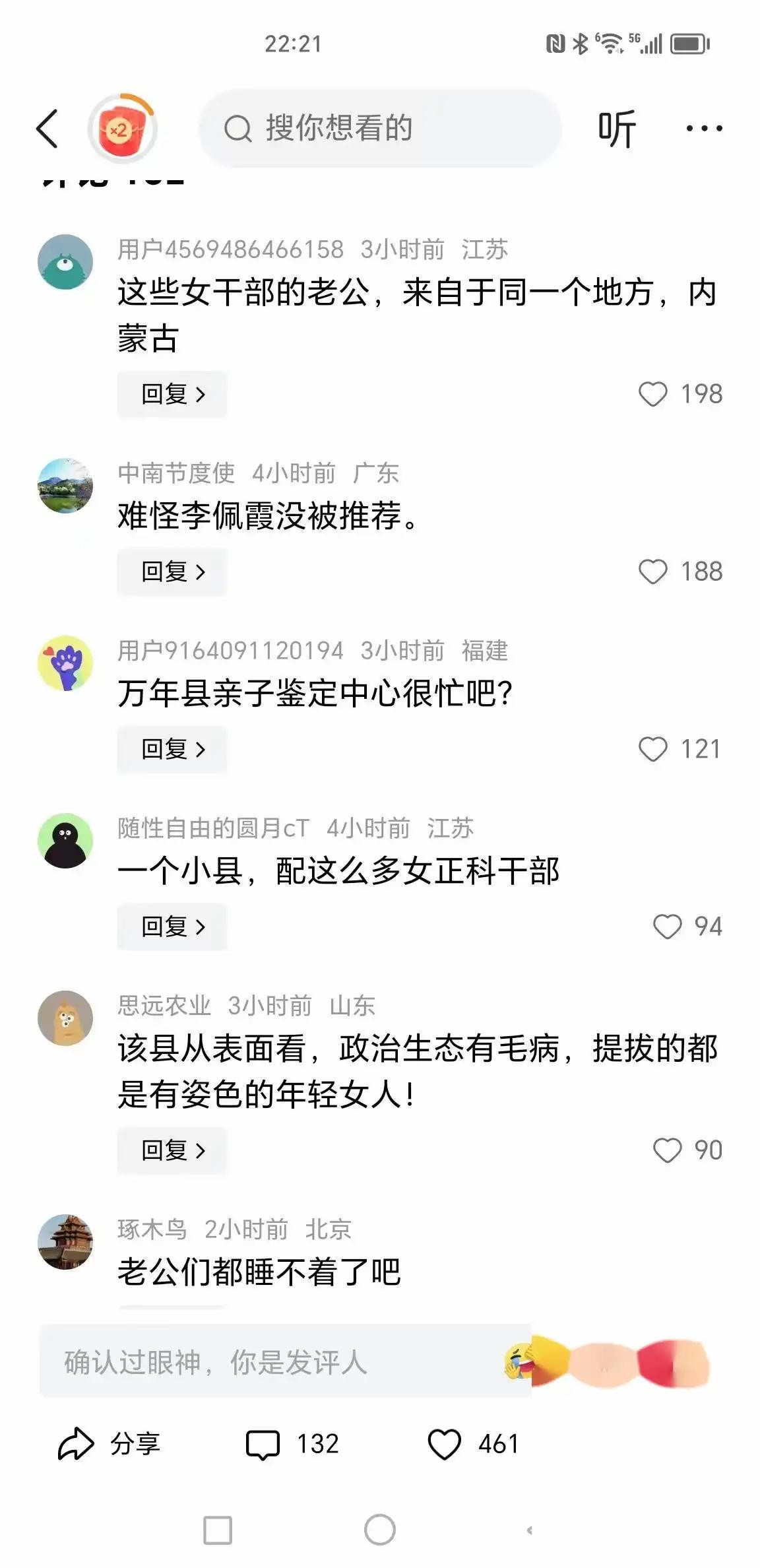This screenshot has width=760, height=1568.
Task: Reply to 用户9164091120194's comment
Action: tap(172, 750)
